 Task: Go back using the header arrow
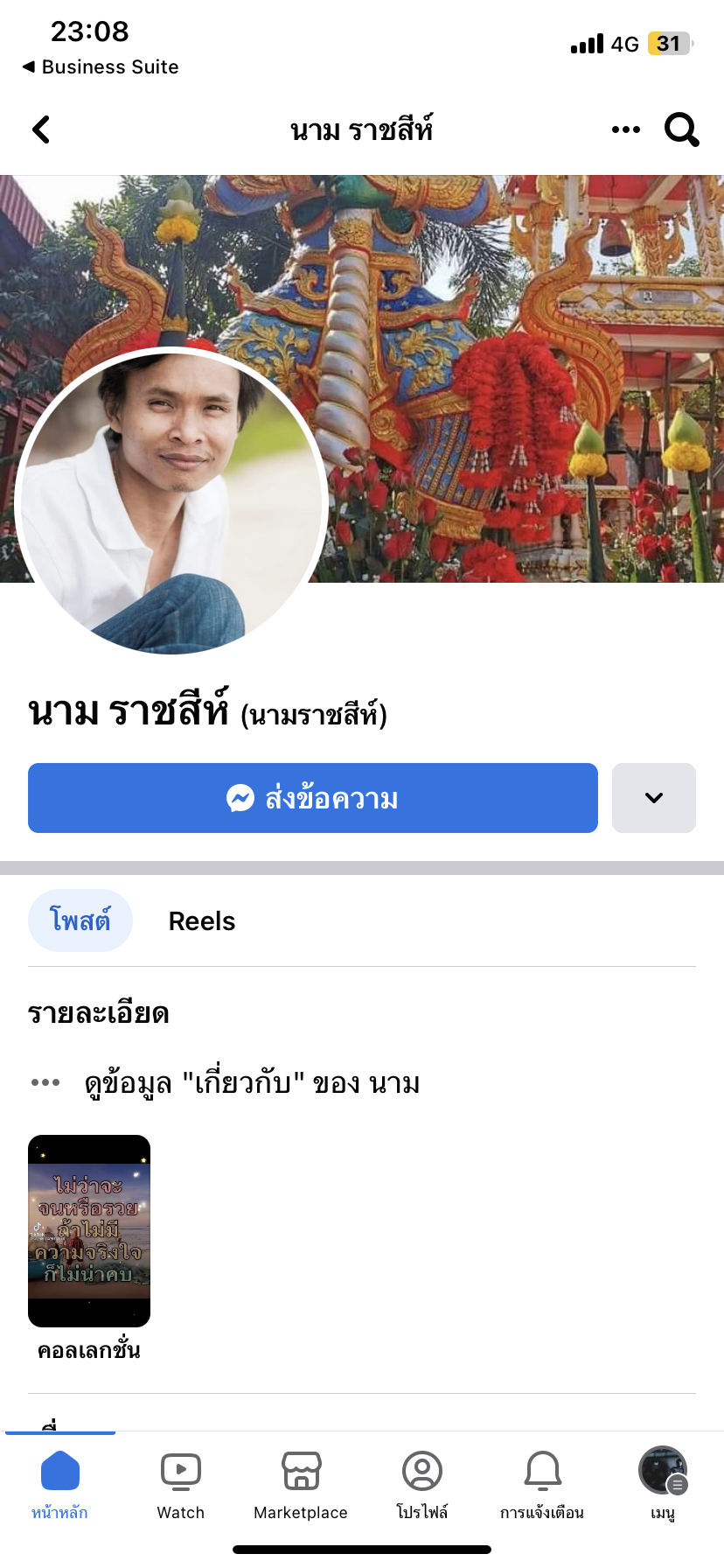click(41, 129)
